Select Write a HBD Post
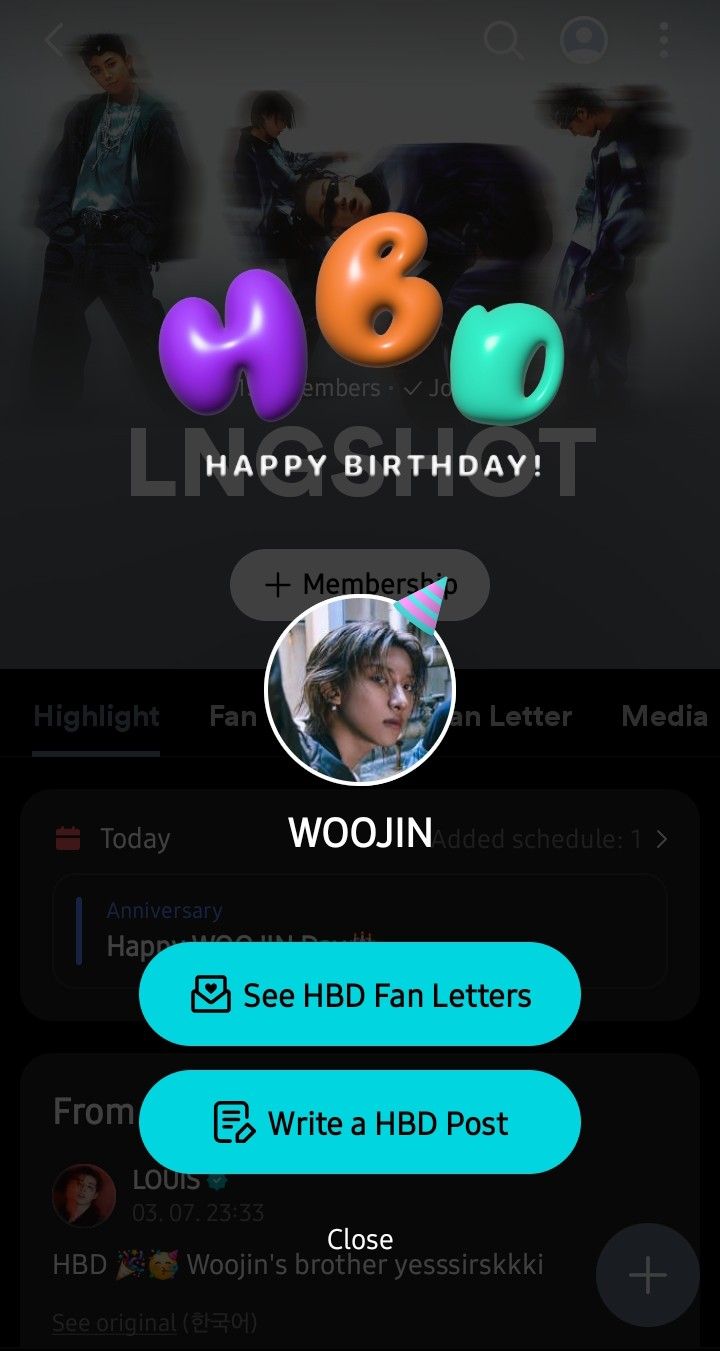 359,1122
